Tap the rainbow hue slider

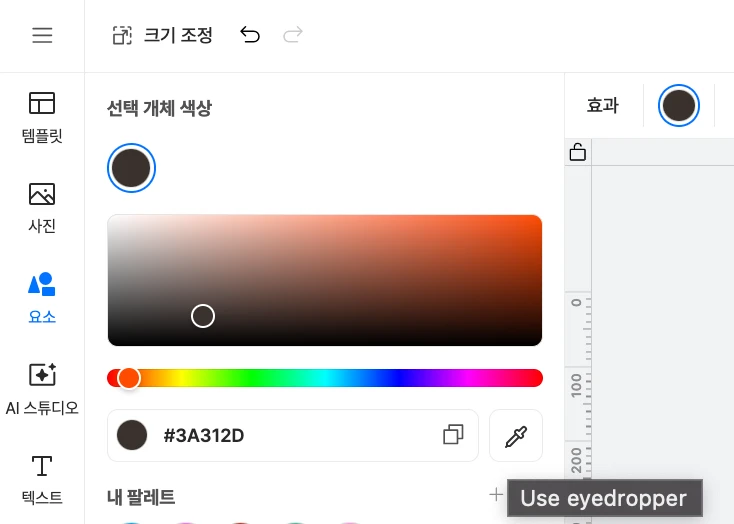tap(324, 378)
